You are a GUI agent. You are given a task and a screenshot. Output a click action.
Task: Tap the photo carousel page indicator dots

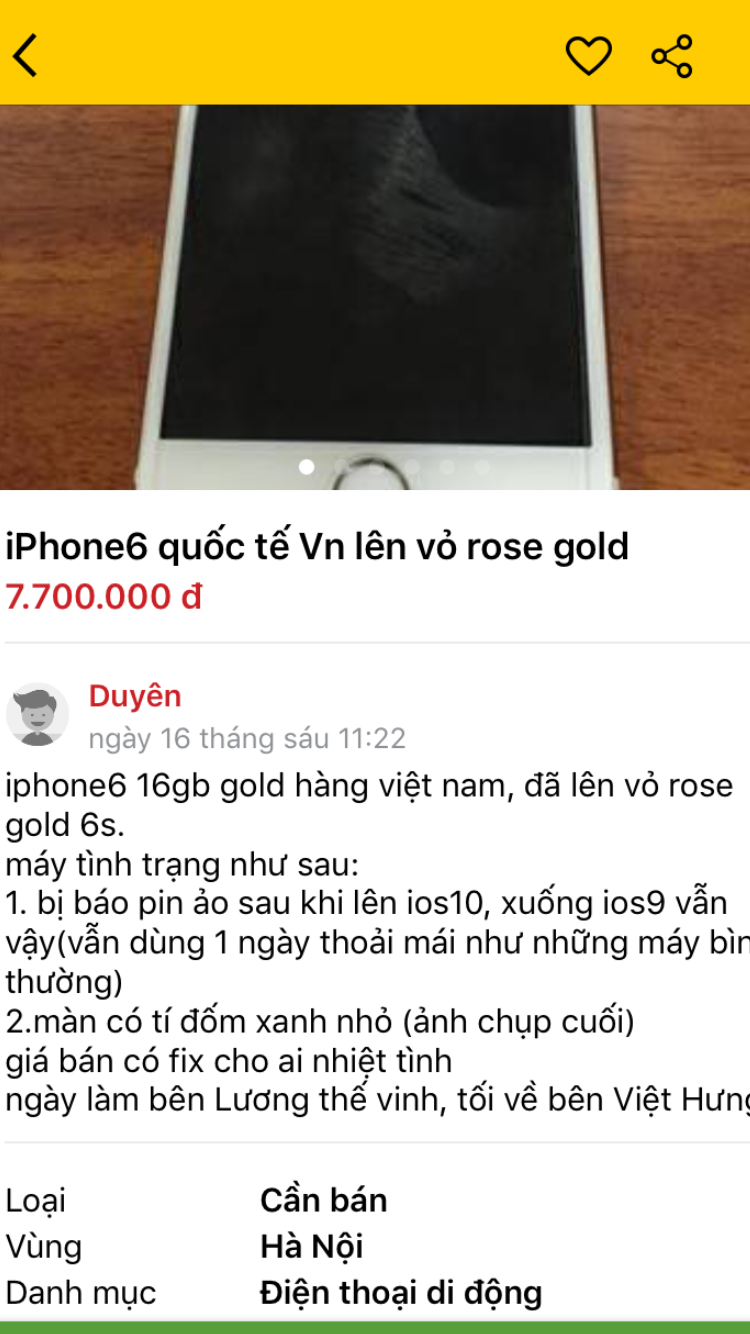pyautogui.click(x=395, y=467)
